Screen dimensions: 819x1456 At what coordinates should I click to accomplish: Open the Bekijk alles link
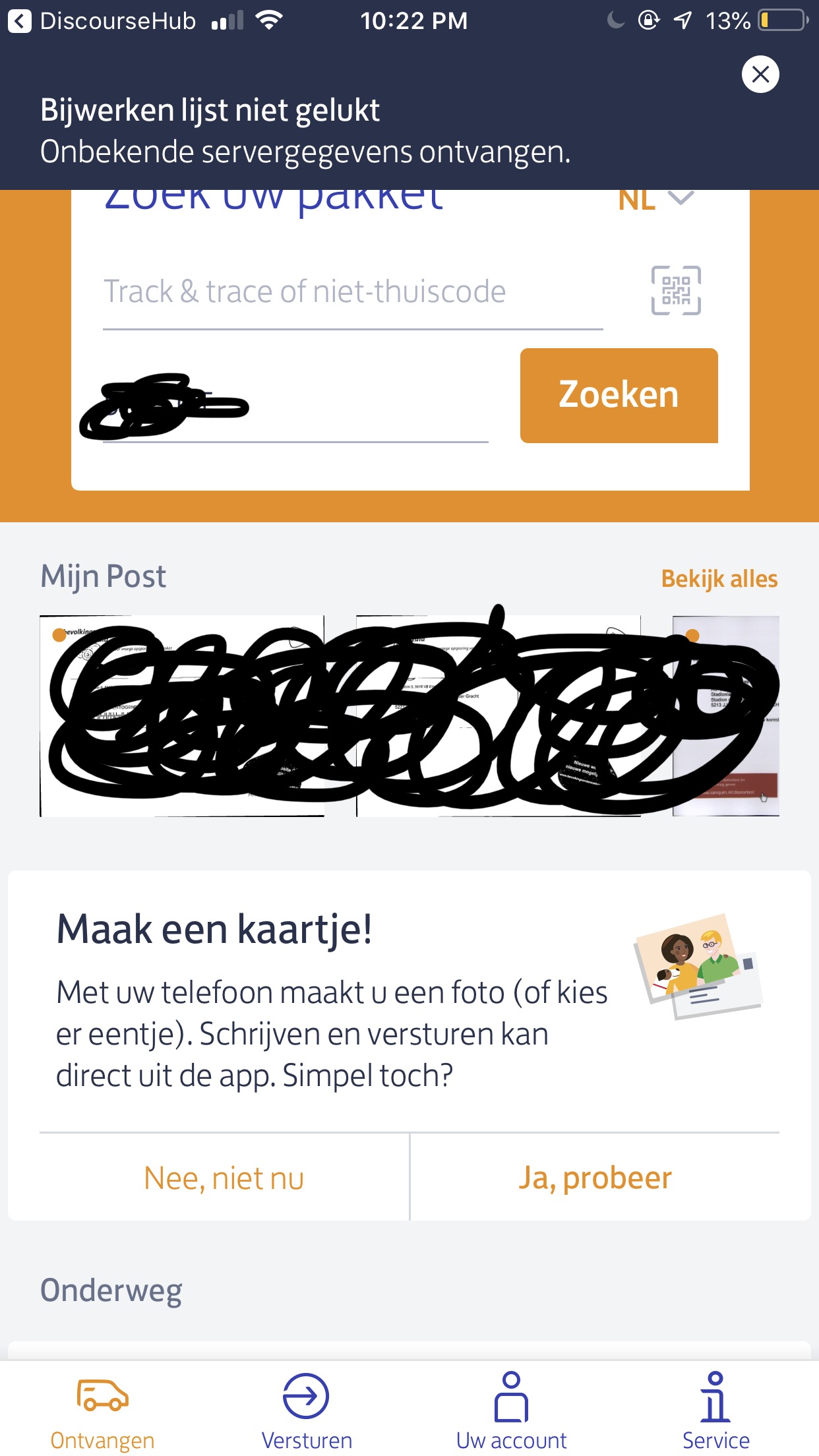point(719,578)
